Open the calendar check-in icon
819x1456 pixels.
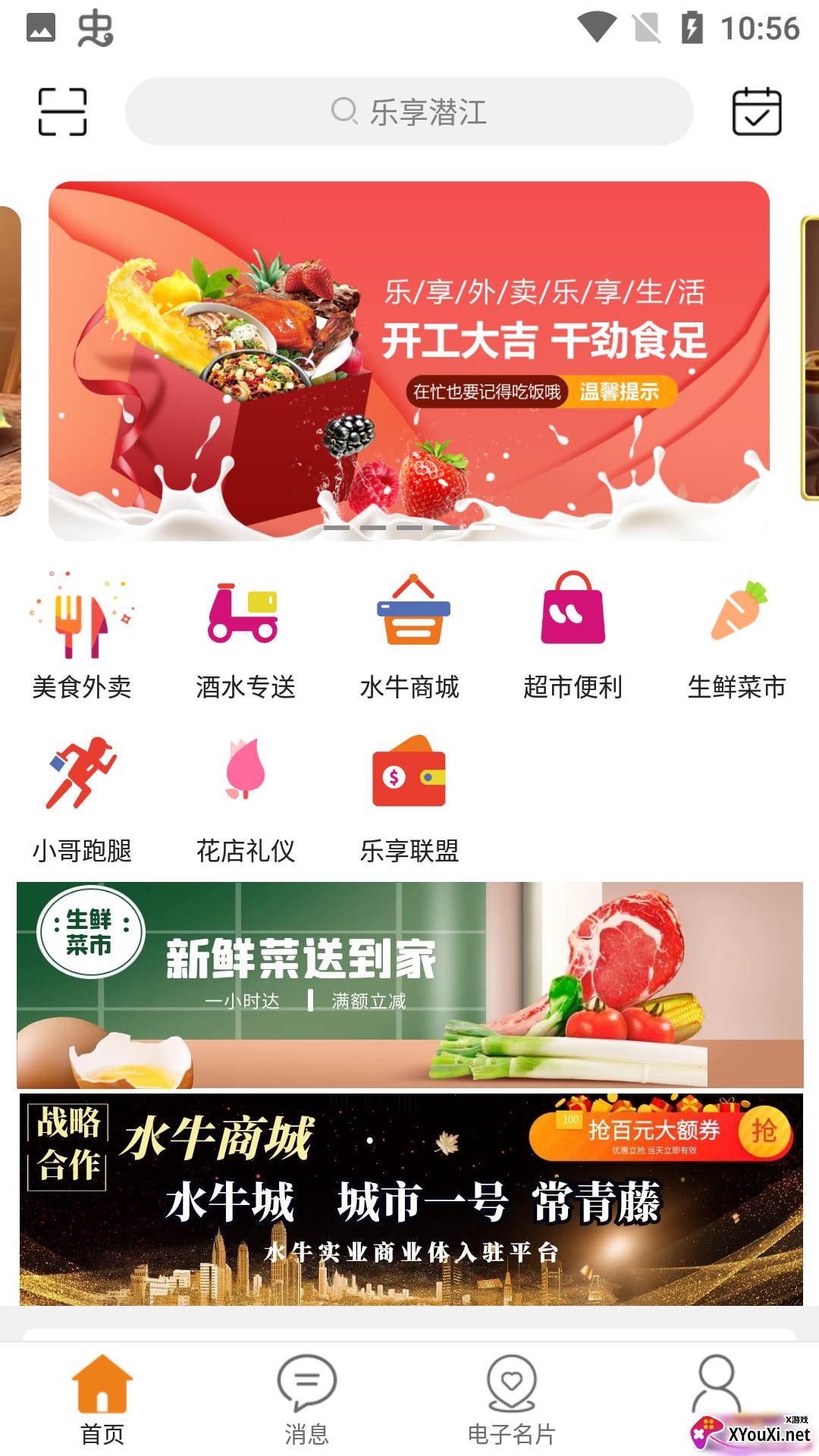click(x=757, y=111)
